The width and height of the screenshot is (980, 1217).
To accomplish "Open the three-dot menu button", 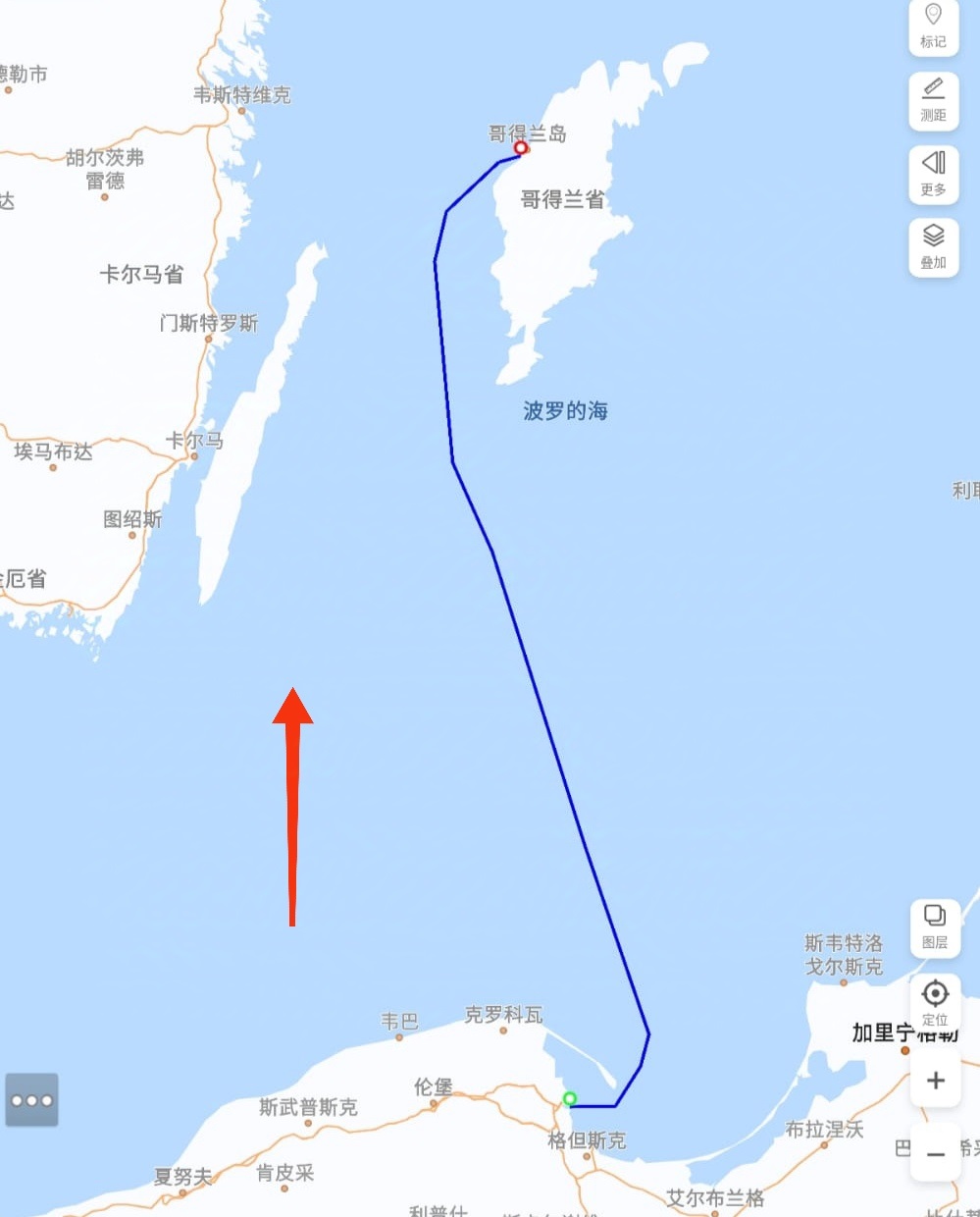I will [31, 1100].
